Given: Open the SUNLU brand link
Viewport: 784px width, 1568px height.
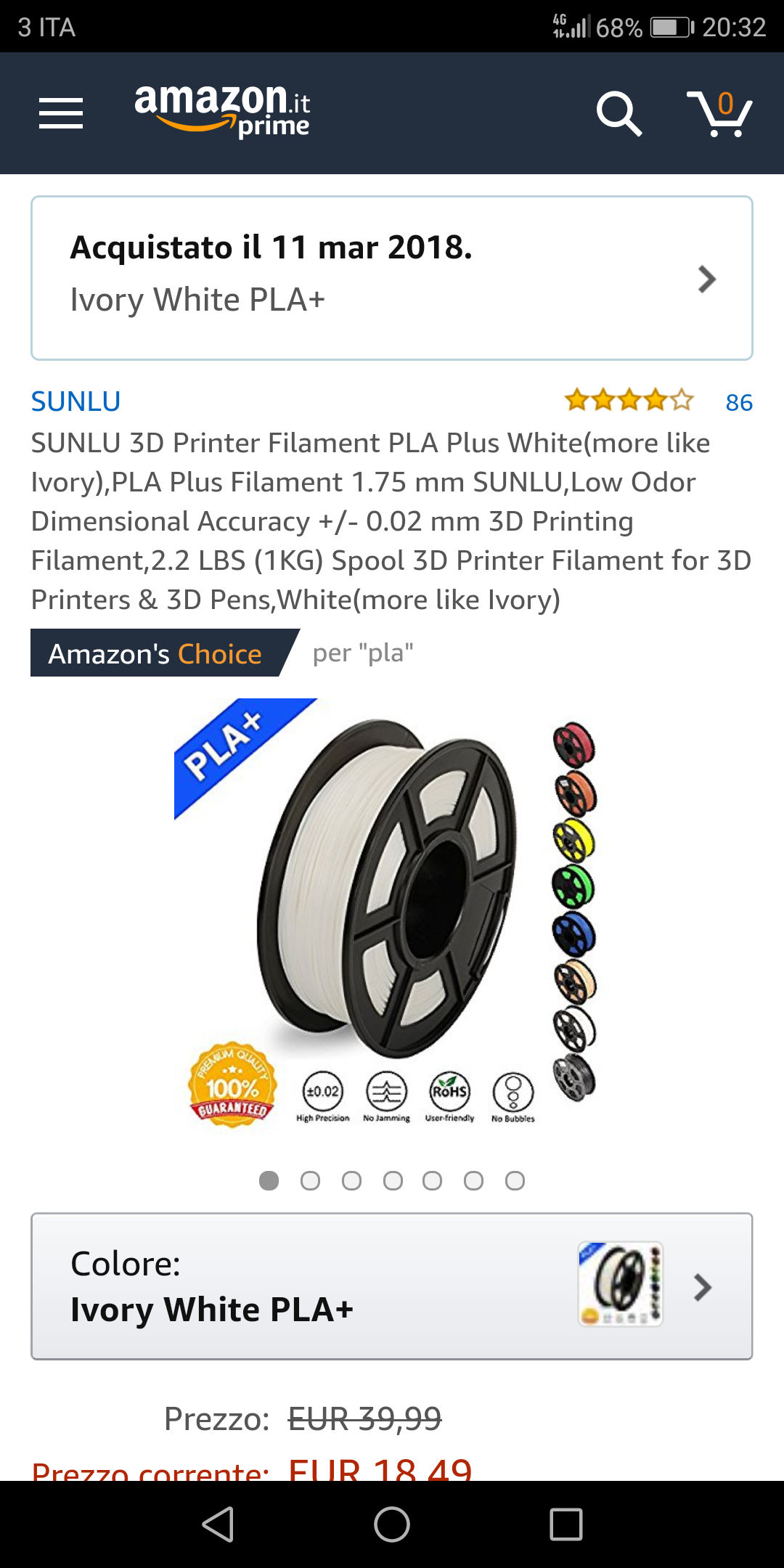Looking at the screenshot, I should click(75, 401).
